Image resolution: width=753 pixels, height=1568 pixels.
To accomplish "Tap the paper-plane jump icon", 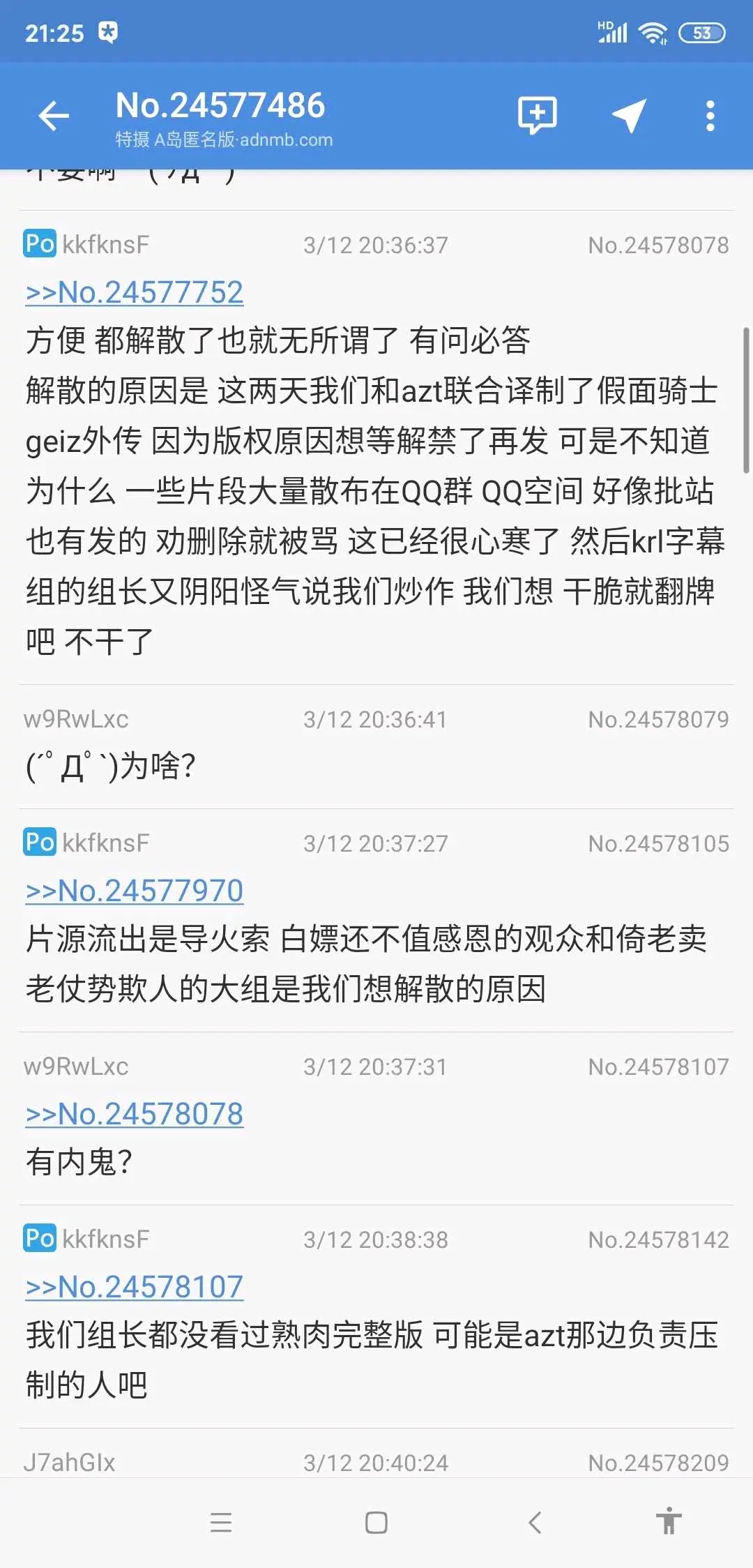I will (629, 115).
